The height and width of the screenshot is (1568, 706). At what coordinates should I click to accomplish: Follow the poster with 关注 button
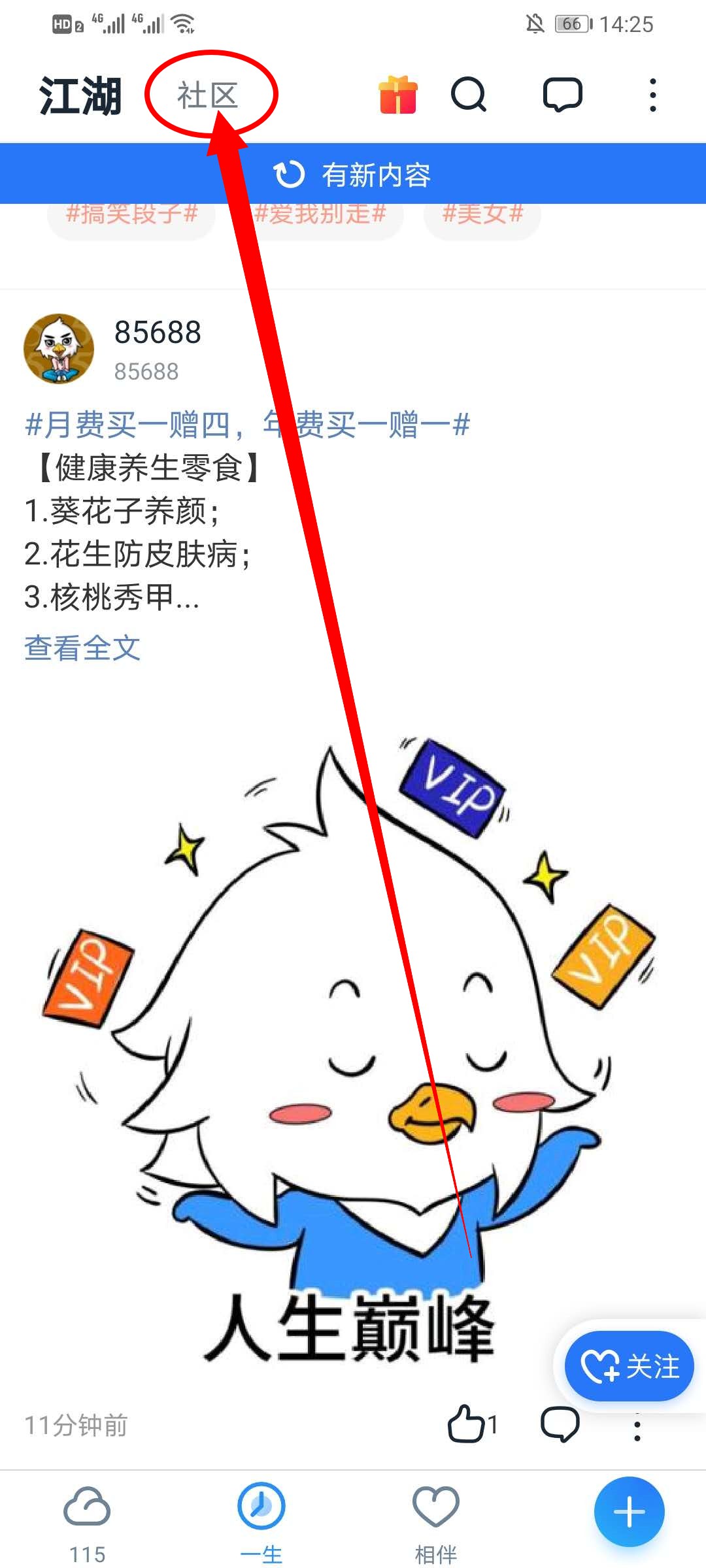630,1366
